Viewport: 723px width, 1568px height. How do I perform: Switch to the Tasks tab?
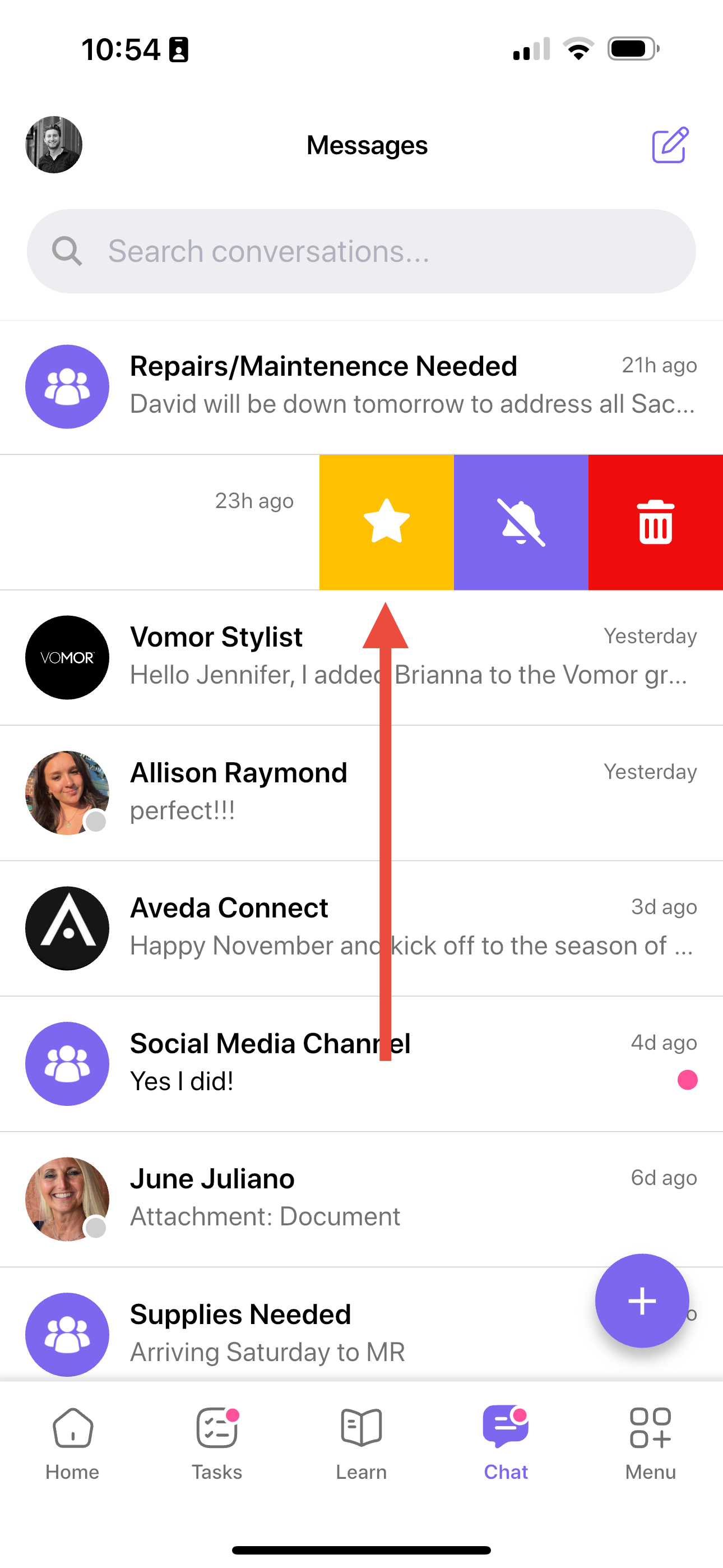tap(217, 1444)
